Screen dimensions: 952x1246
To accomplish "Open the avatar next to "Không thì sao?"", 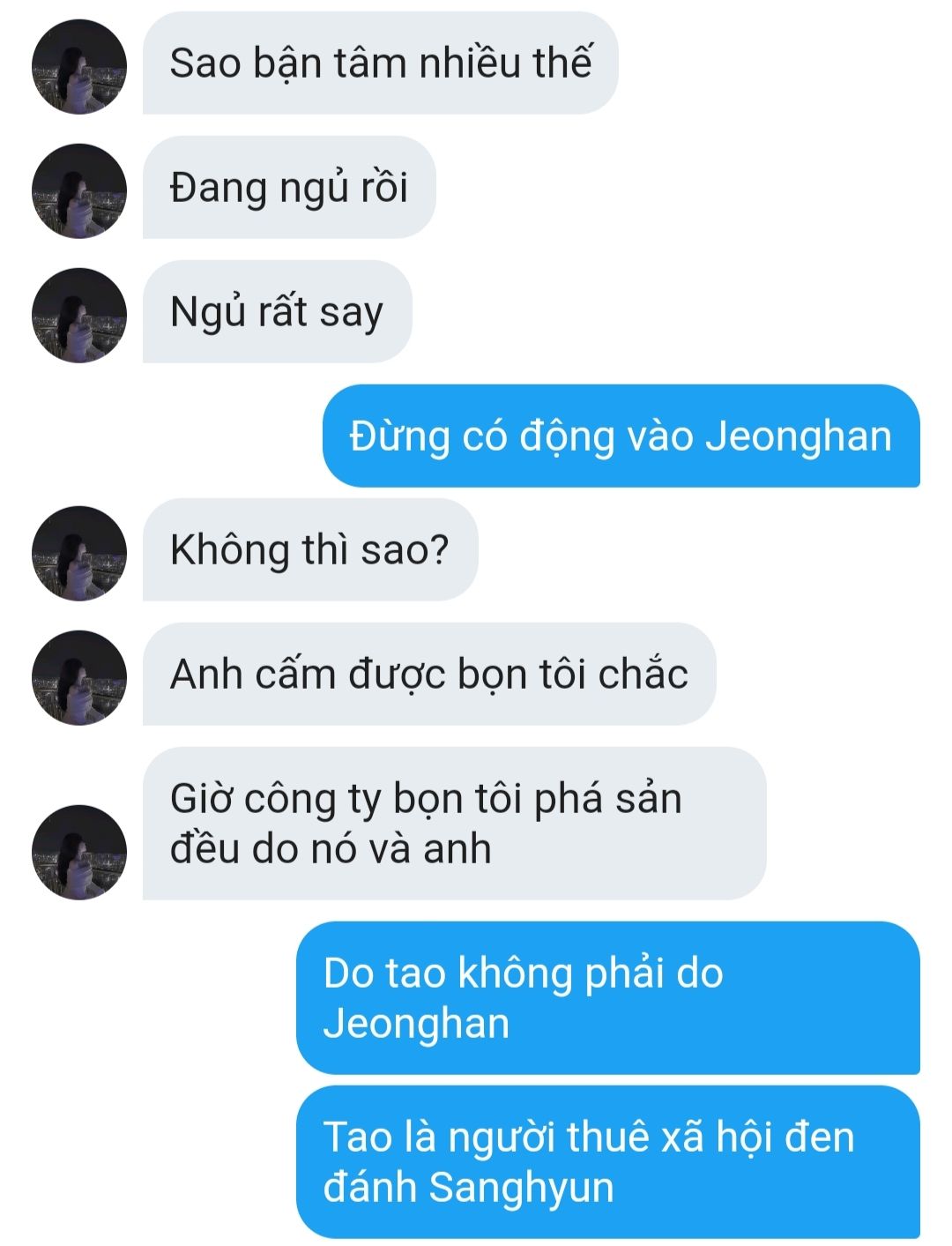I will (x=79, y=554).
